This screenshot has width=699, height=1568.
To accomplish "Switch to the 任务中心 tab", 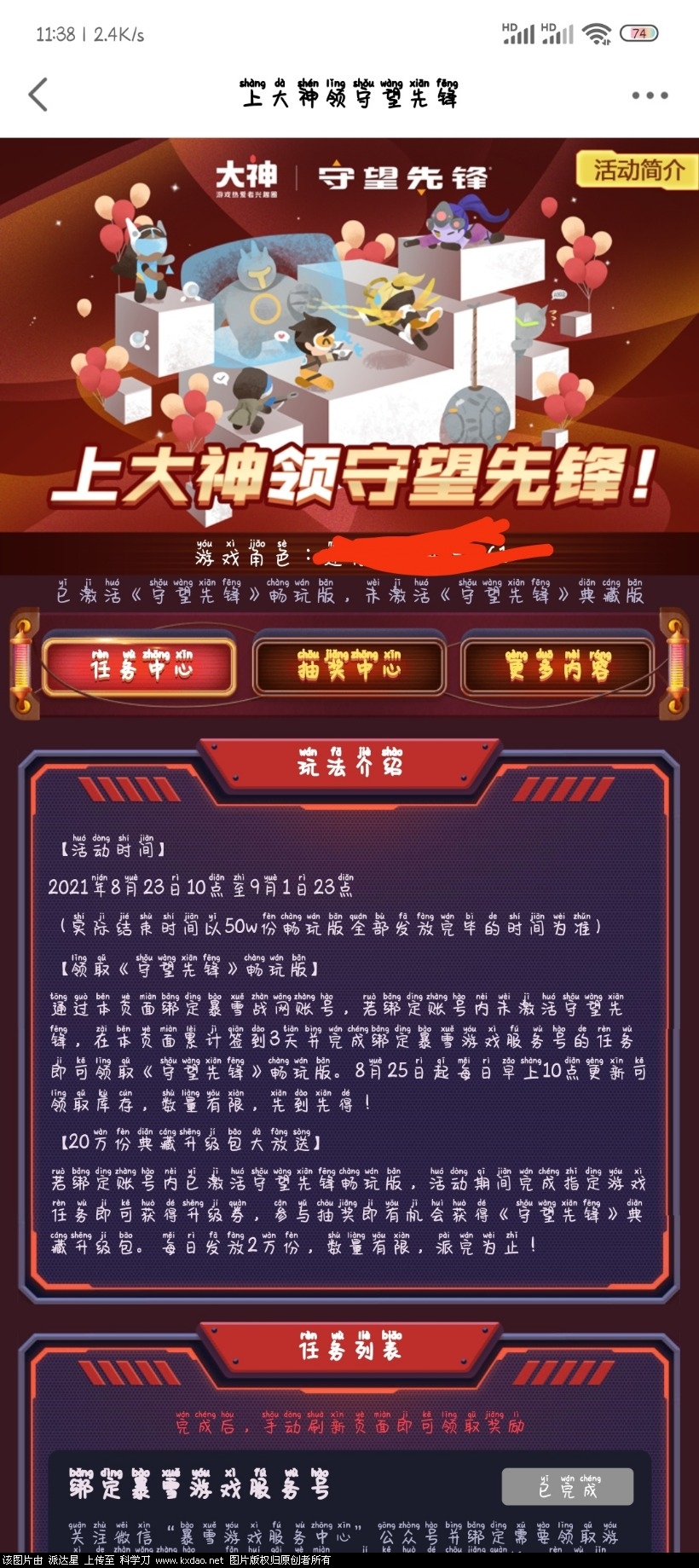I will coord(140,667).
